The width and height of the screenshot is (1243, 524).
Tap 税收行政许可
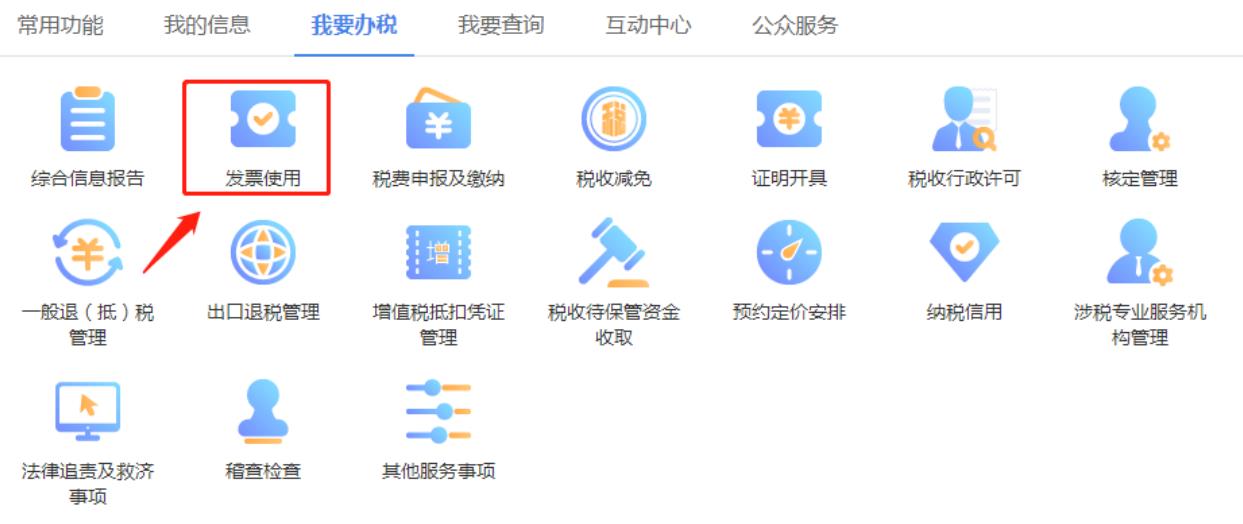point(964,120)
